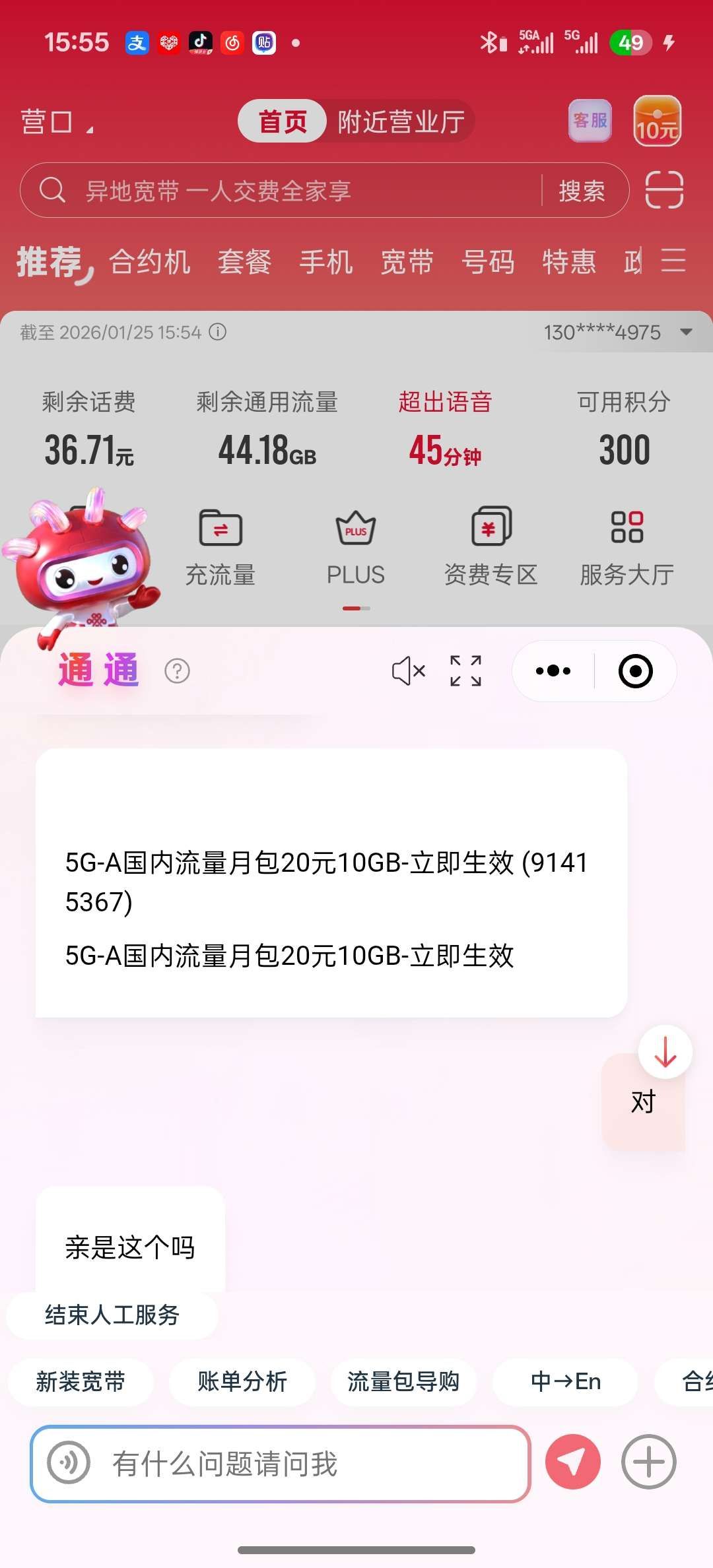This screenshot has width=713, height=1568.
Task: Open the 通通 help question mark
Action: click(177, 671)
